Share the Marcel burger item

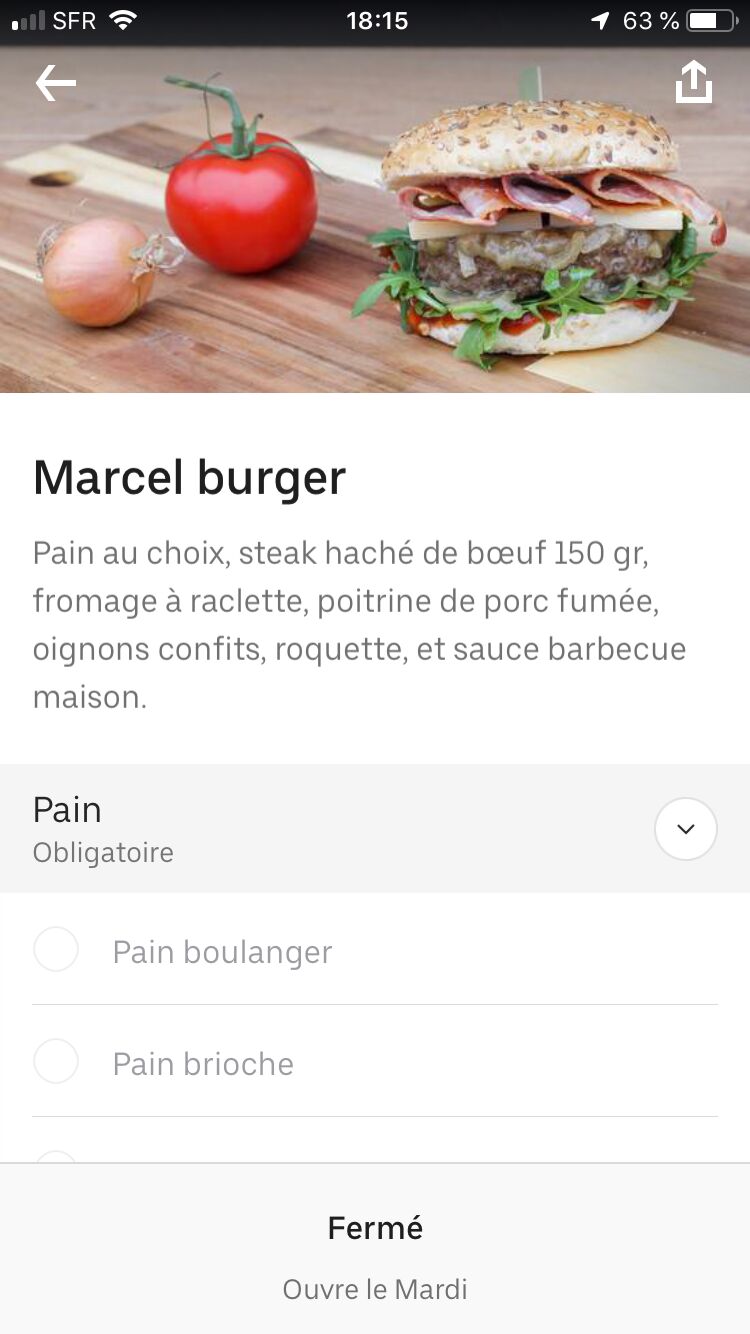pyautogui.click(x=694, y=83)
